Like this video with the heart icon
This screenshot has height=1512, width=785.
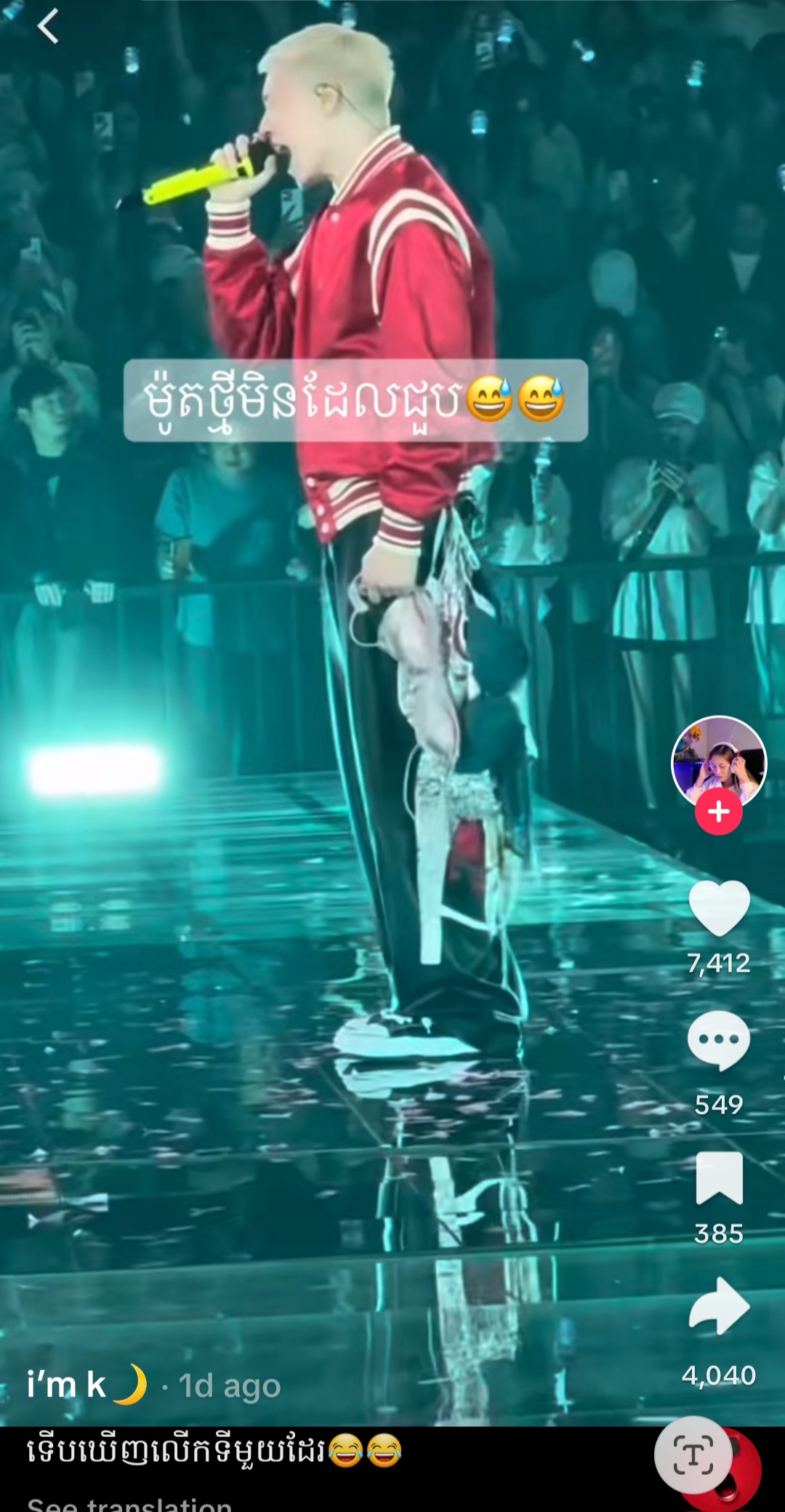718,908
